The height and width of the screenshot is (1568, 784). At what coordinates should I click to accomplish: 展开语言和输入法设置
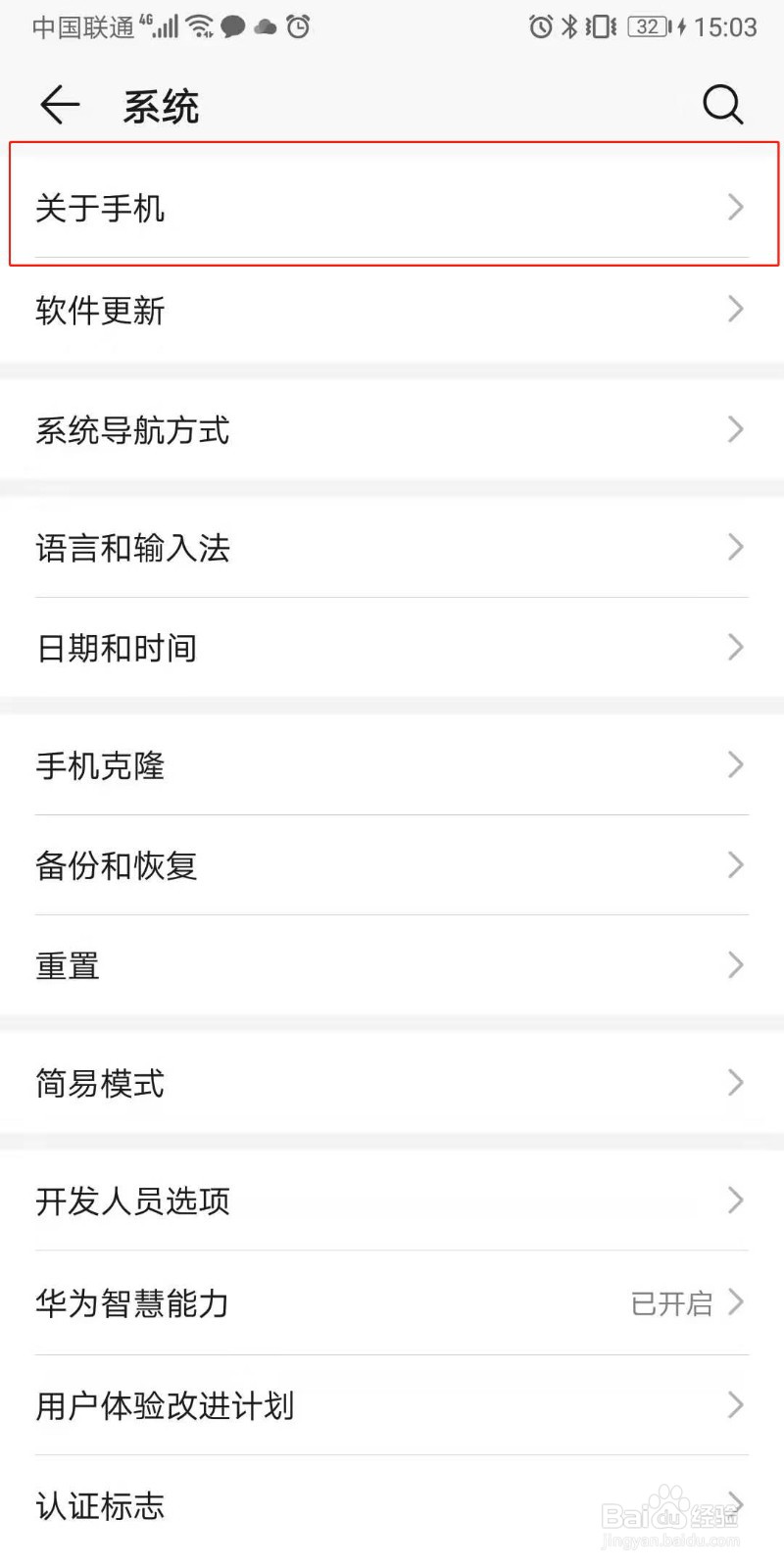392,549
